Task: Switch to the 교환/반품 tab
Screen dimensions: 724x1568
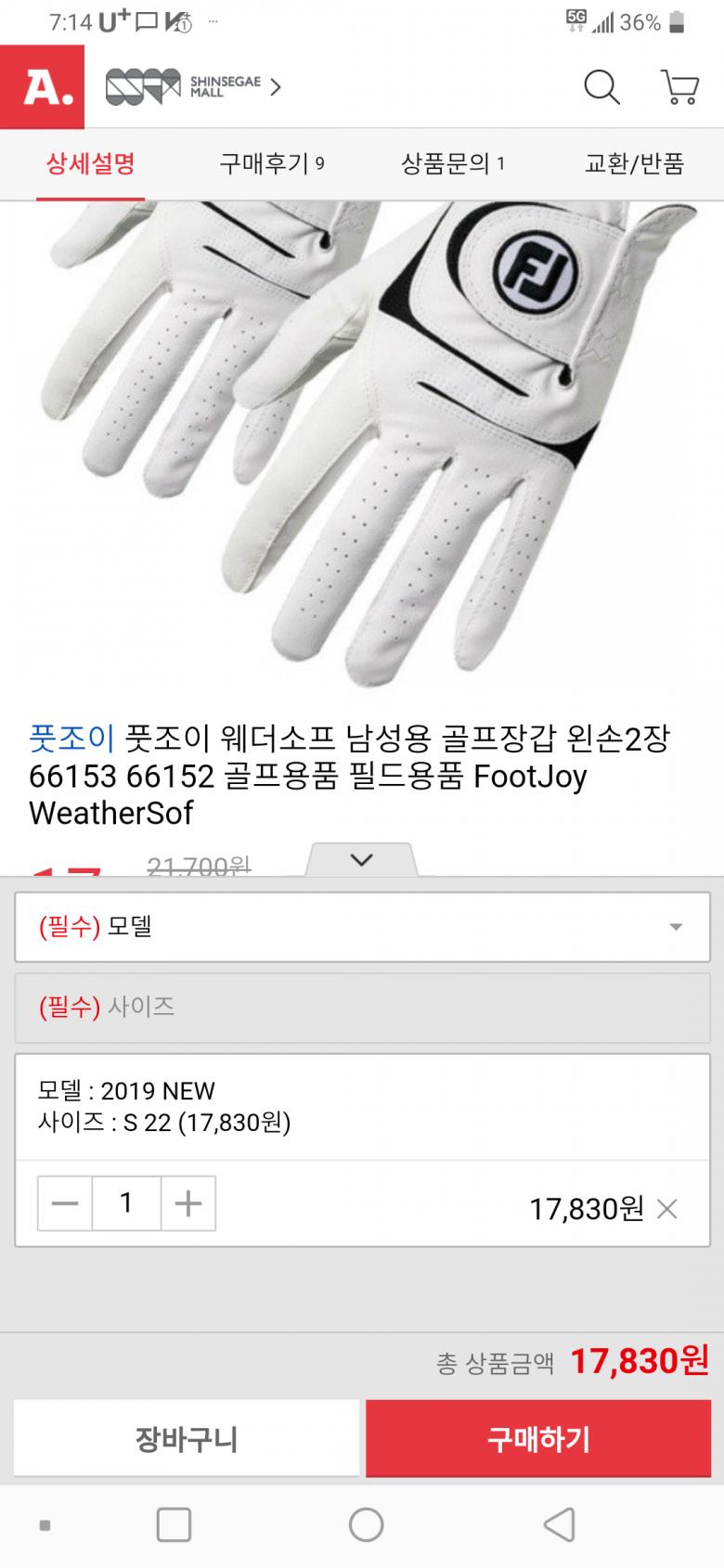Action: [x=633, y=164]
